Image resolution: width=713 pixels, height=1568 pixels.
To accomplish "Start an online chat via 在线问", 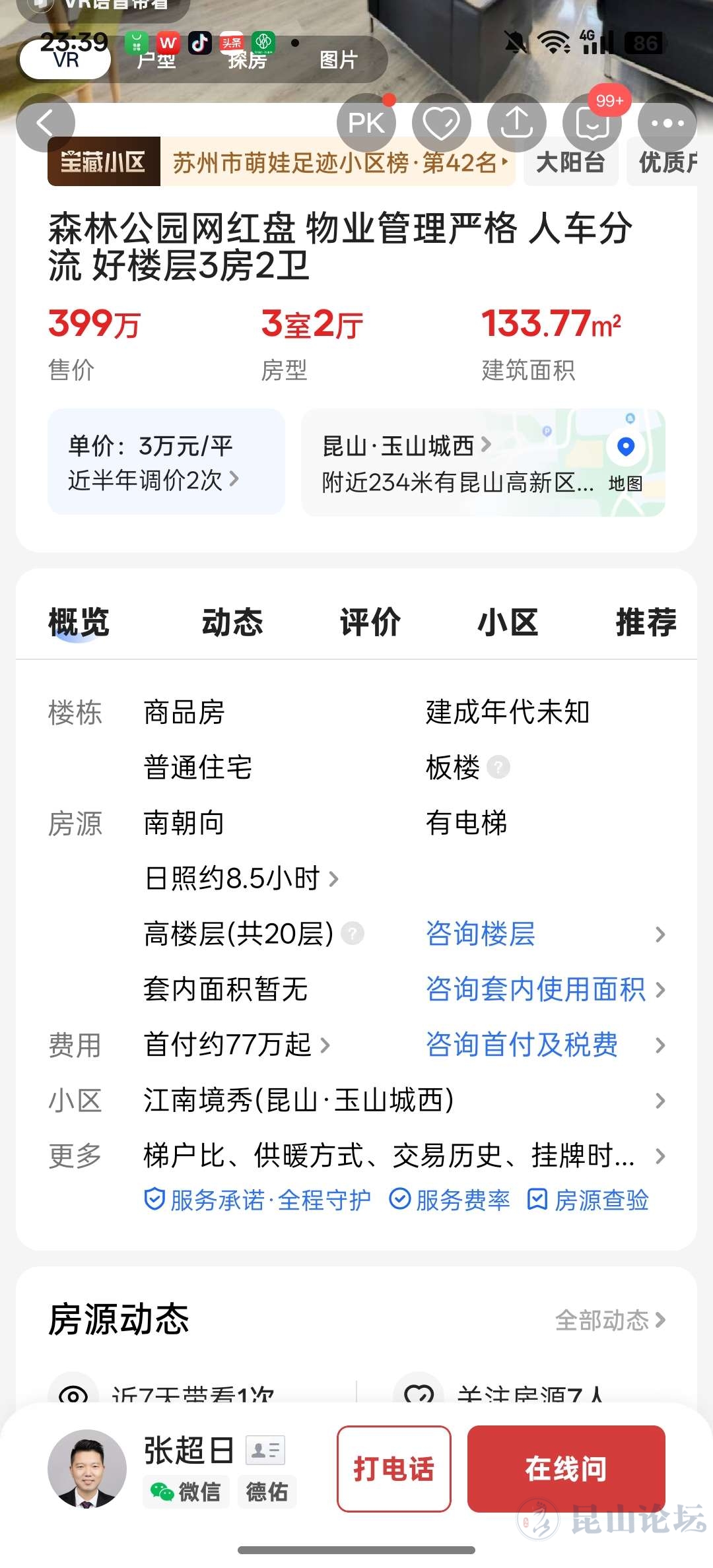I will (x=566, y=1469).
